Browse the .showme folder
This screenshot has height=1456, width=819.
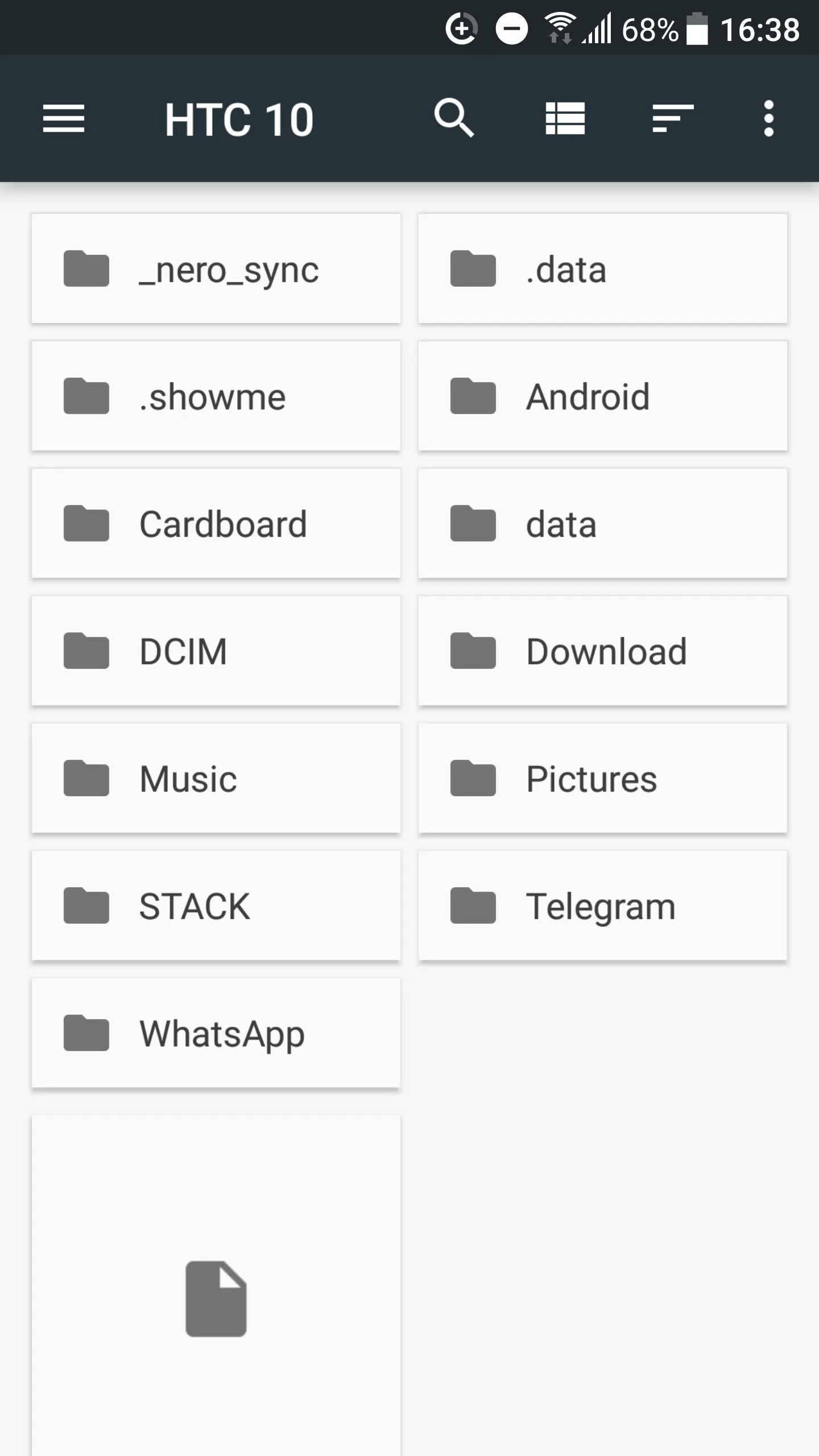point(216,396)
